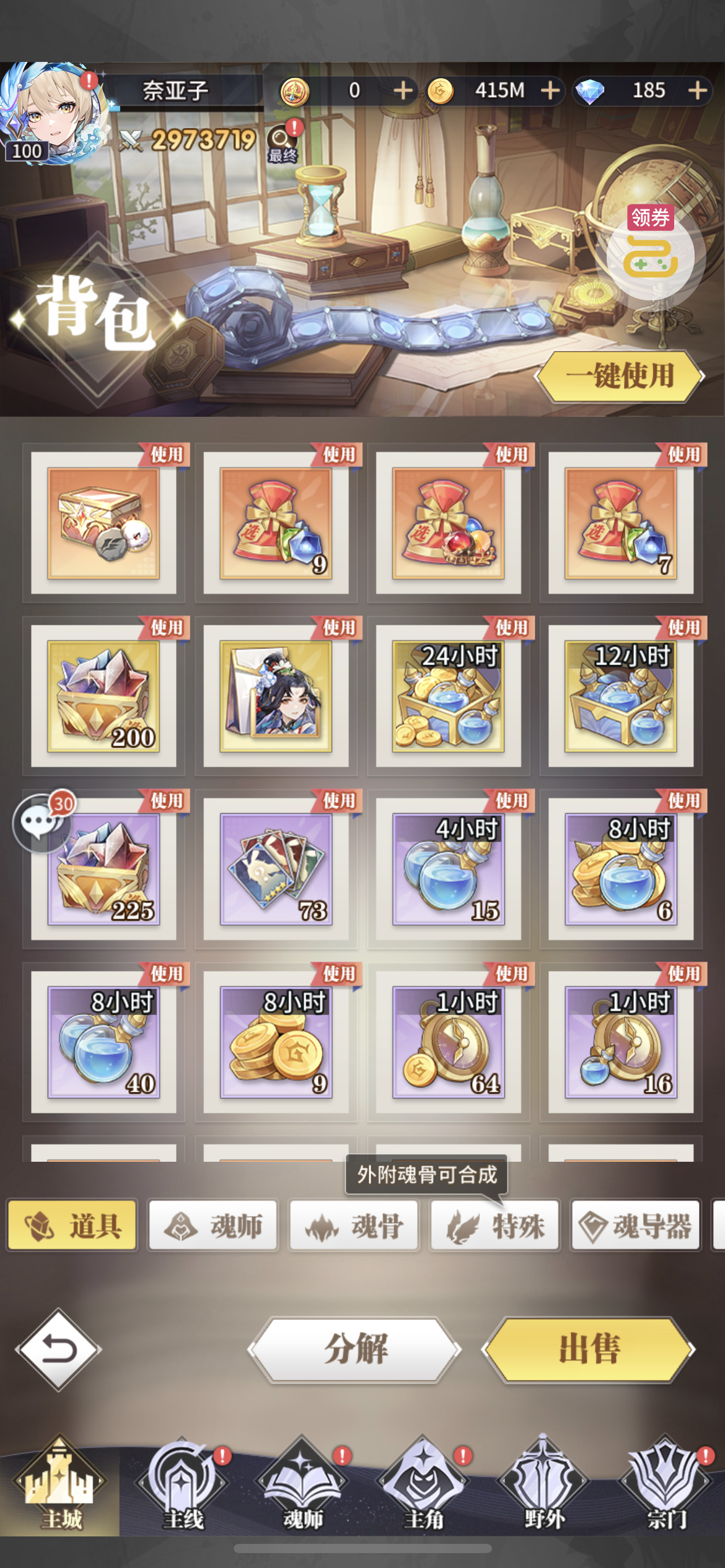Image resolution: width=725 pixels, height=1568 pixels.
Task: Select the 1小时 clock item with 64
Action: (x=448, y=1042)
